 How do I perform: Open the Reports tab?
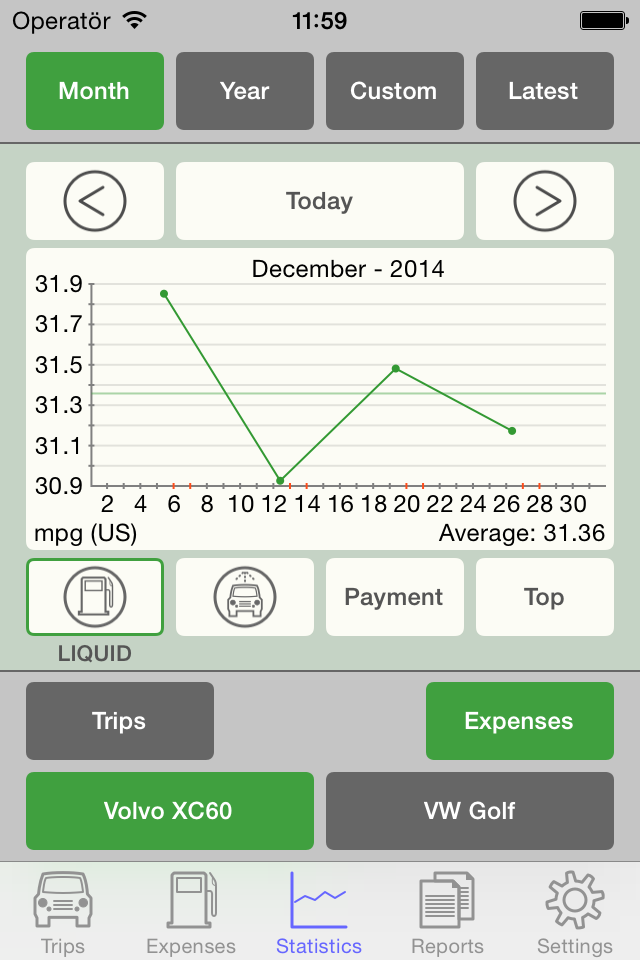[x=447, y=912]
